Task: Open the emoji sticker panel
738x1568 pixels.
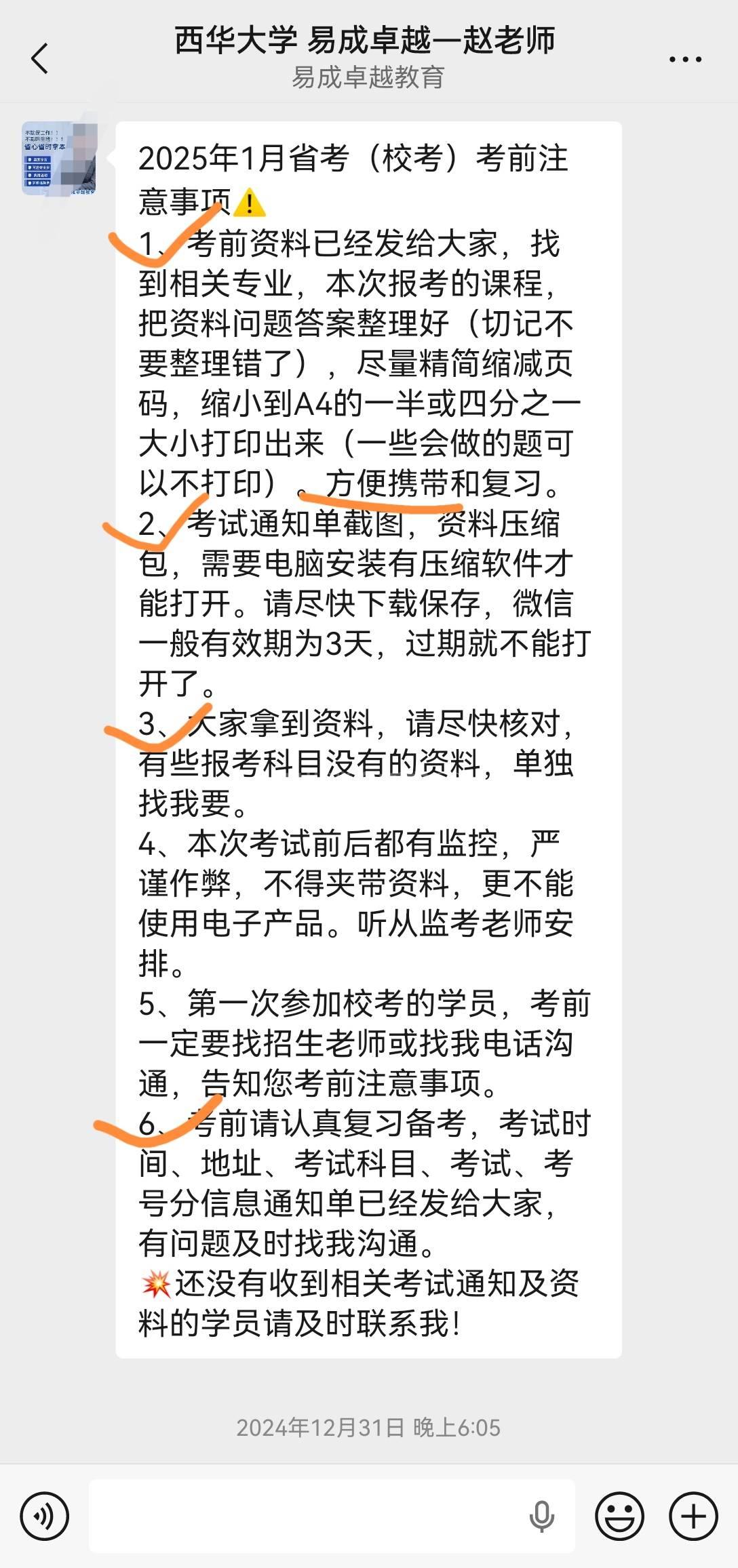Action: click(619, 1516)
